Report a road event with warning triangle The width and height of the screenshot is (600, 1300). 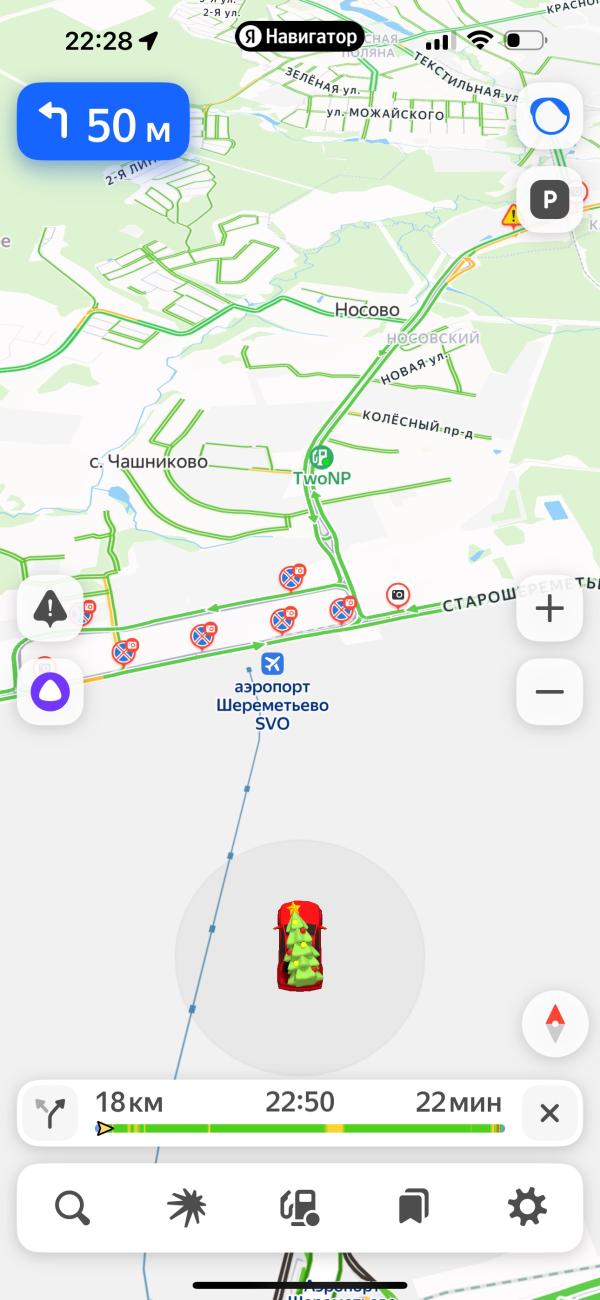(x=50, y=608)
